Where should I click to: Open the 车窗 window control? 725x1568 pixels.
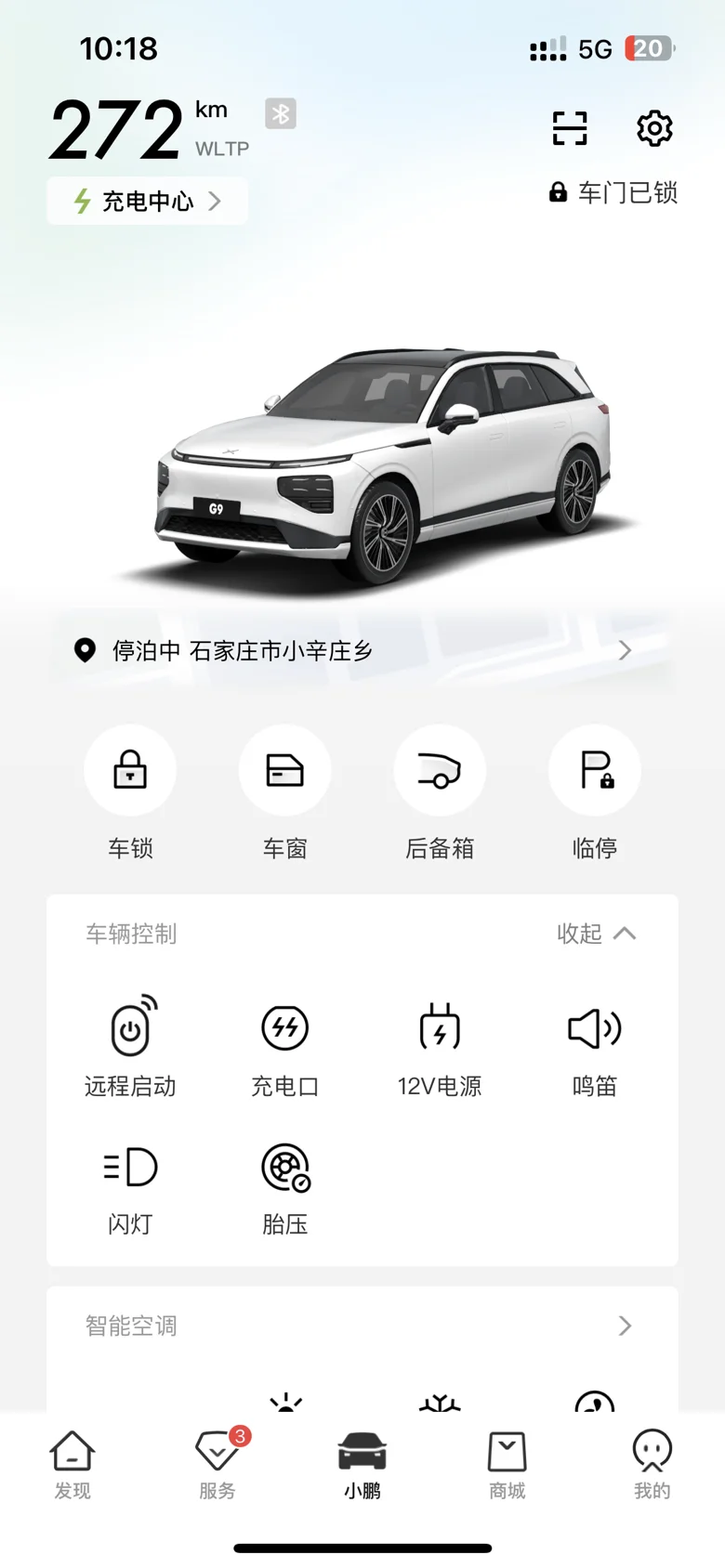284,771
